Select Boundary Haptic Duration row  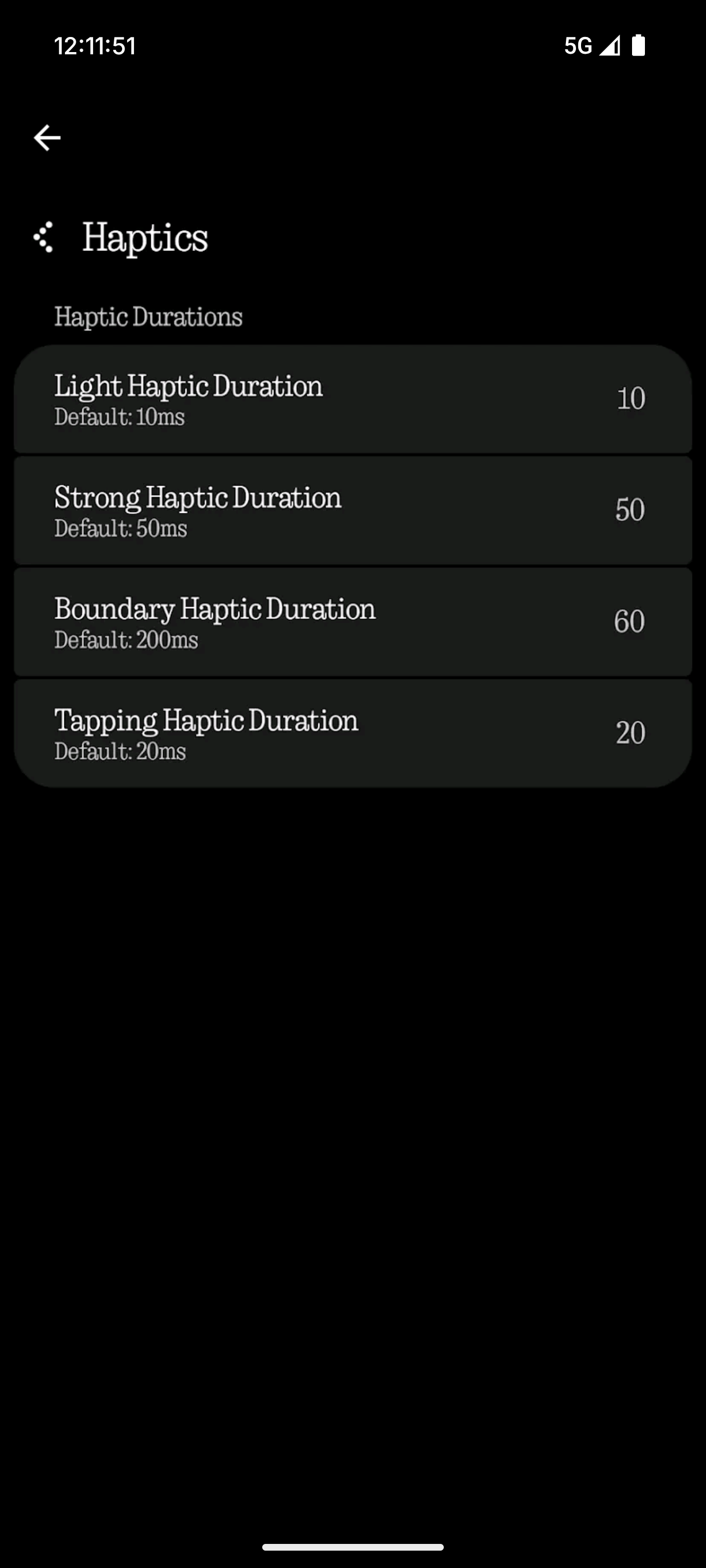click(352, 622)
